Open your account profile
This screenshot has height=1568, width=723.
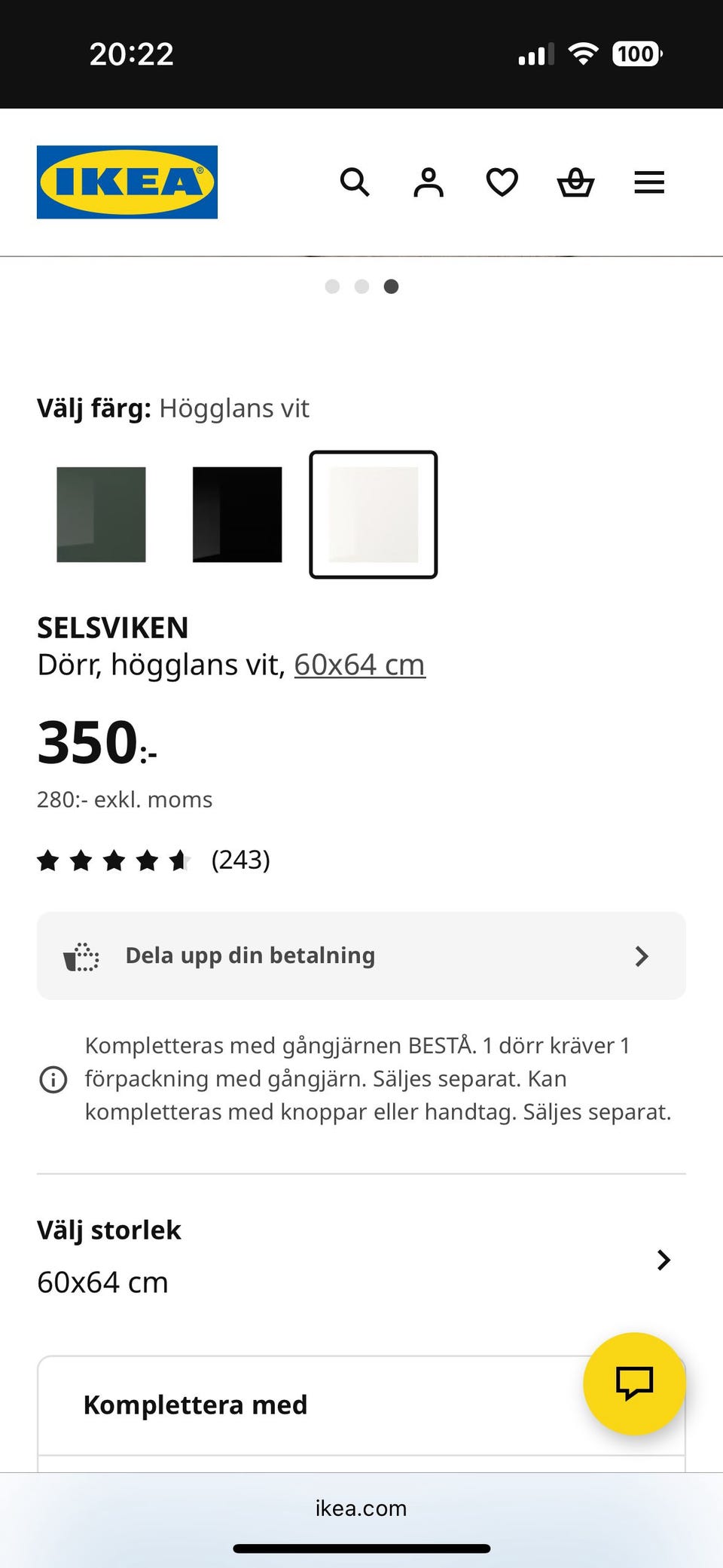click(428, 182)
